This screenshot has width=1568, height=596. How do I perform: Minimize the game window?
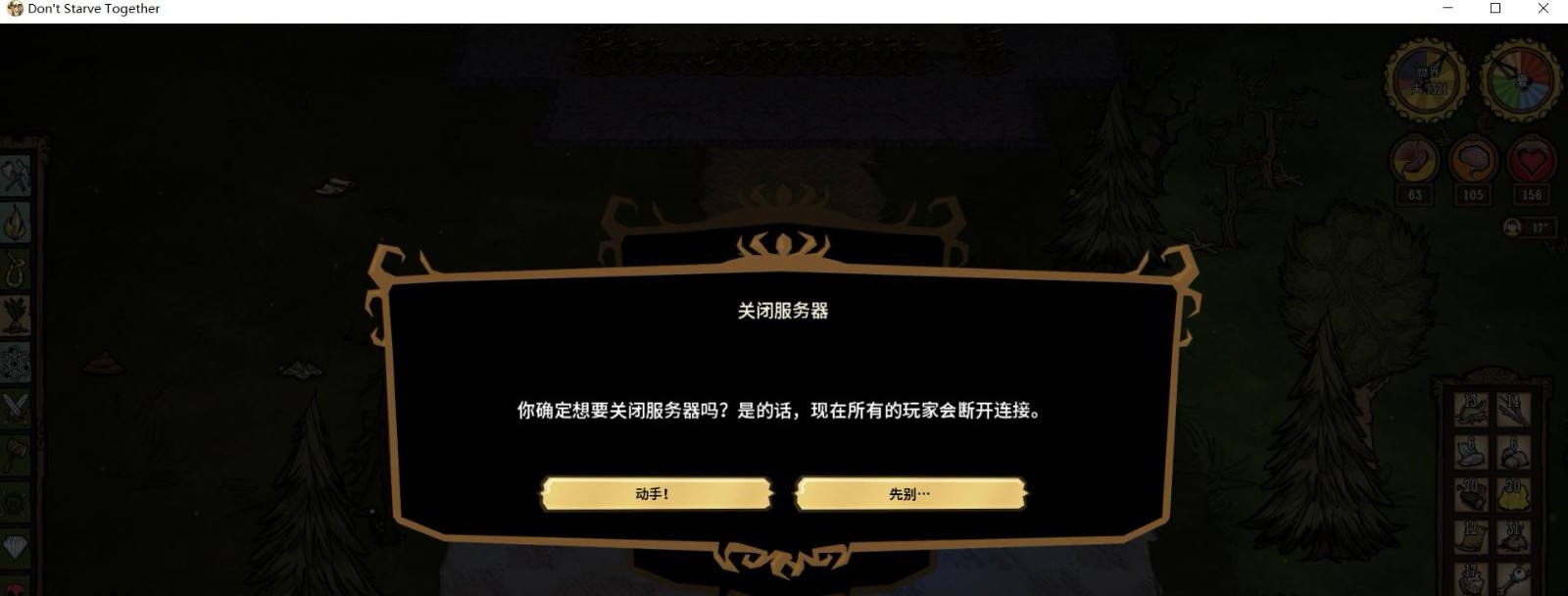click(x=1448, y=9)
